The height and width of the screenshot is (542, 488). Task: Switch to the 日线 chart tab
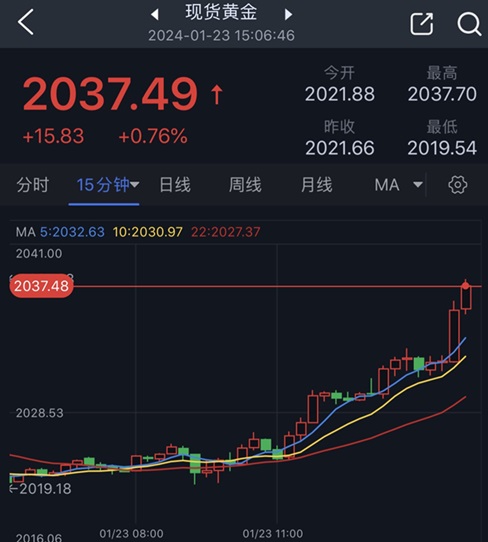click(x=175, y=185)
